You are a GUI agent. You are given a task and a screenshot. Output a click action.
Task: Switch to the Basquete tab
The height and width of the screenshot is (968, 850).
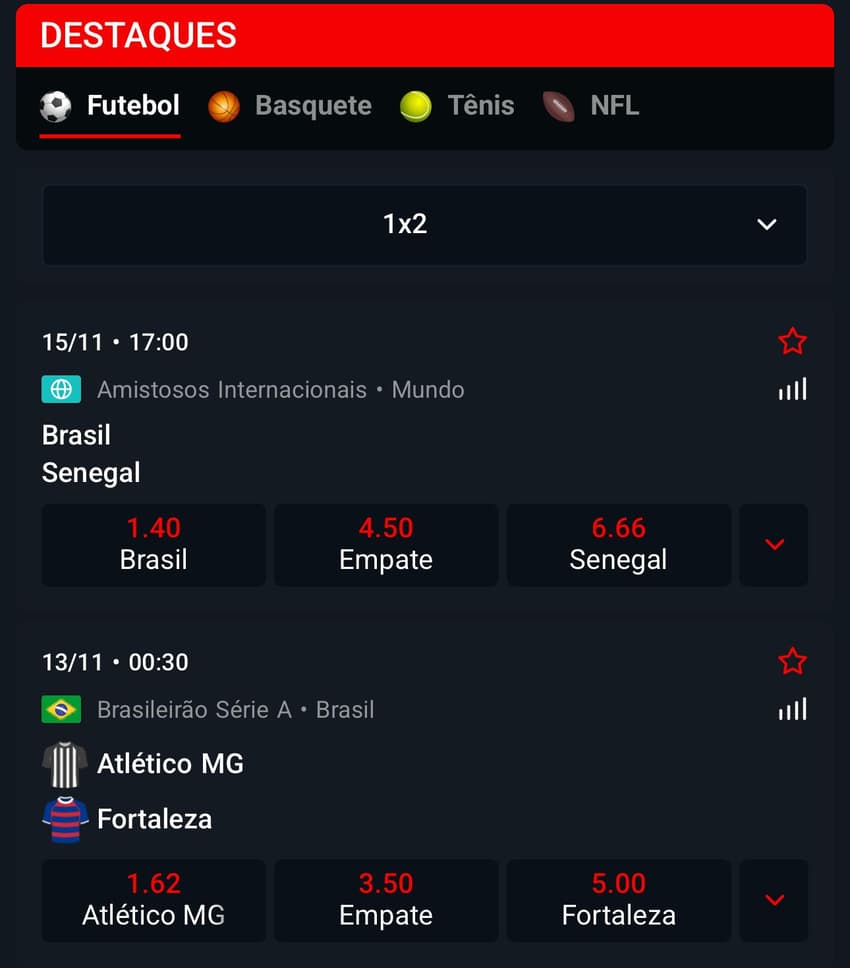pyautogui.click(x=290, y=105)
